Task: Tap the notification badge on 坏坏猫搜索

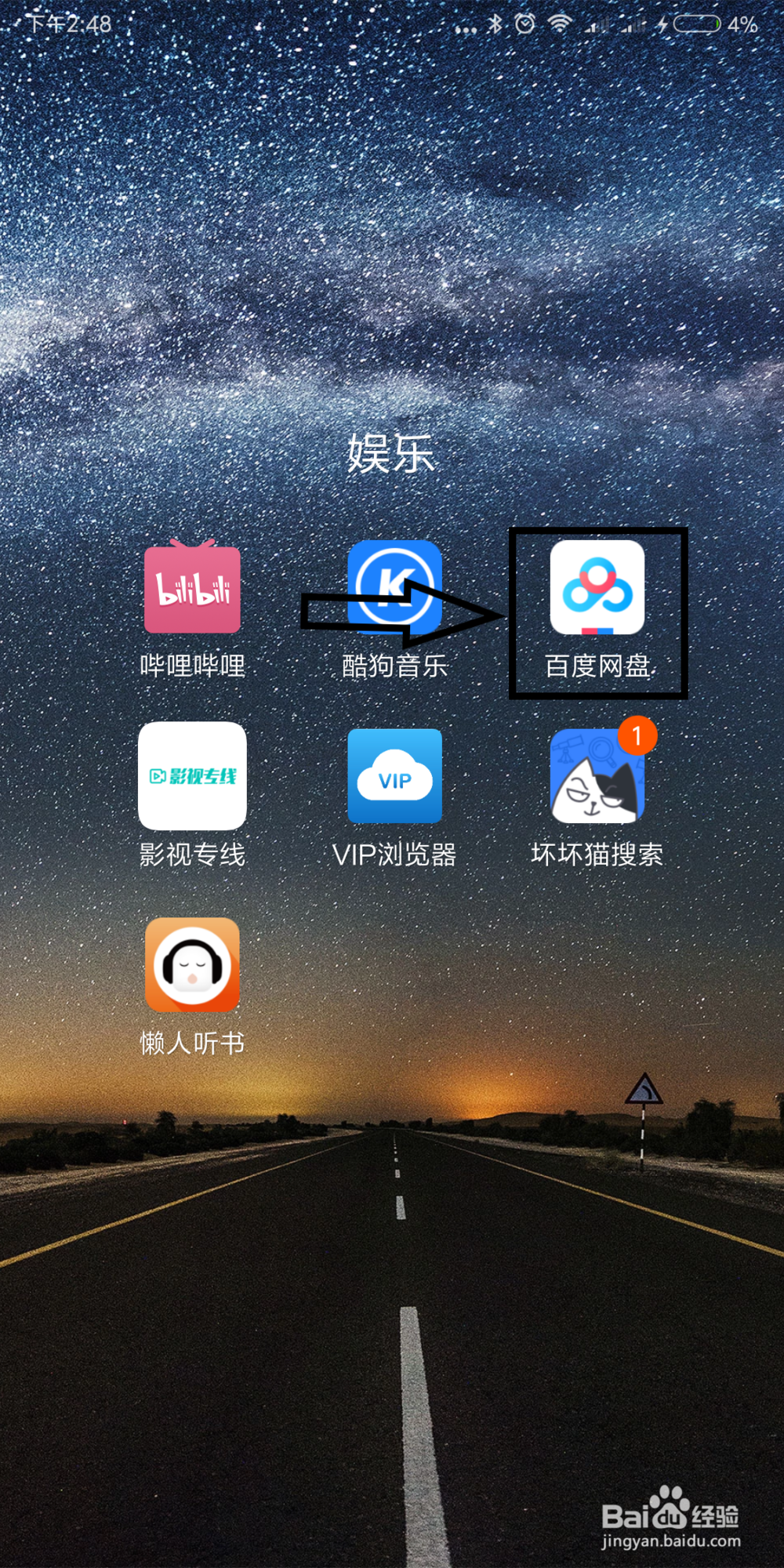Action: pos(637,735)
